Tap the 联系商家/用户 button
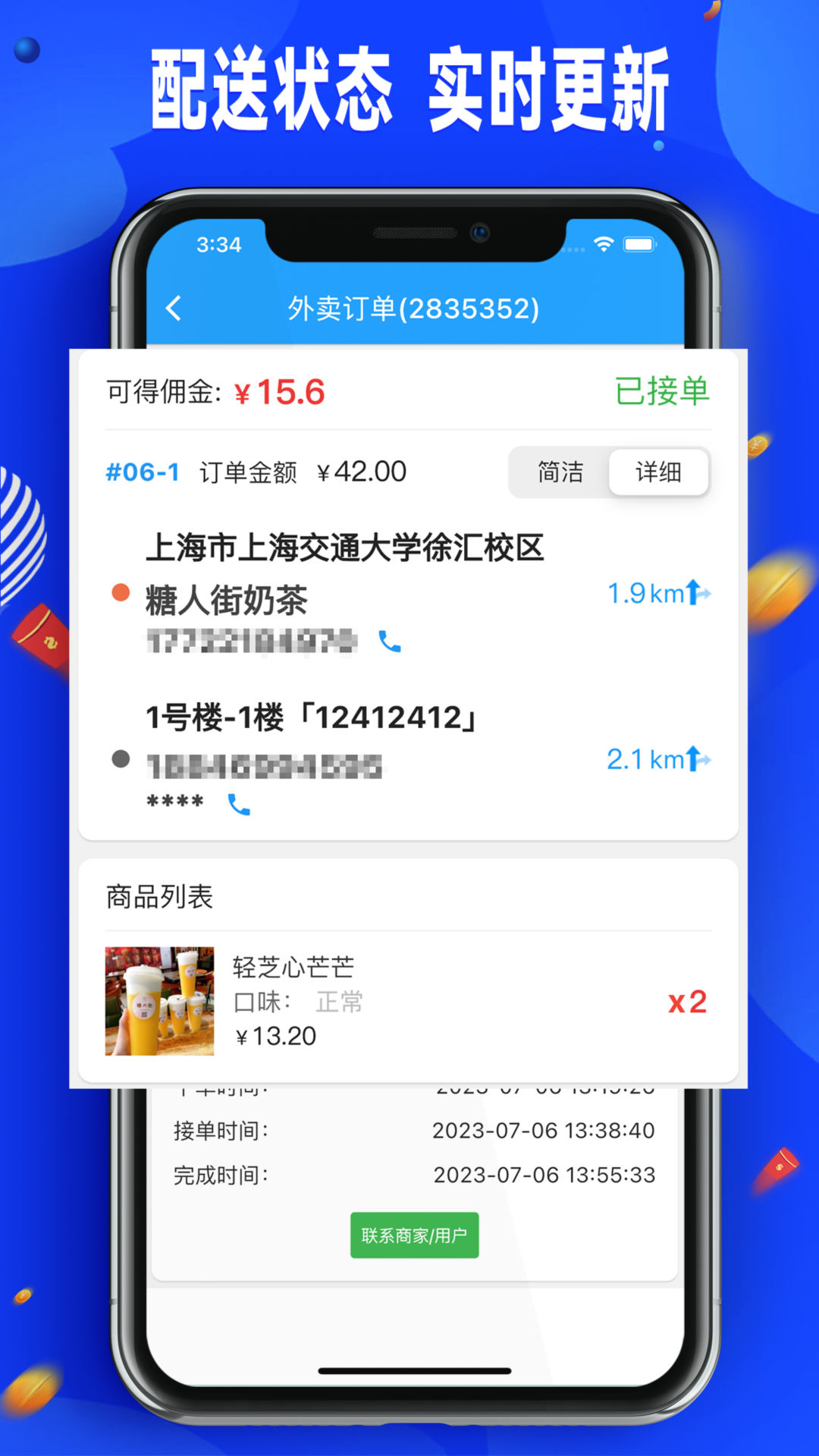This screenshot has width=819, height=1456. coord(413,1235)
